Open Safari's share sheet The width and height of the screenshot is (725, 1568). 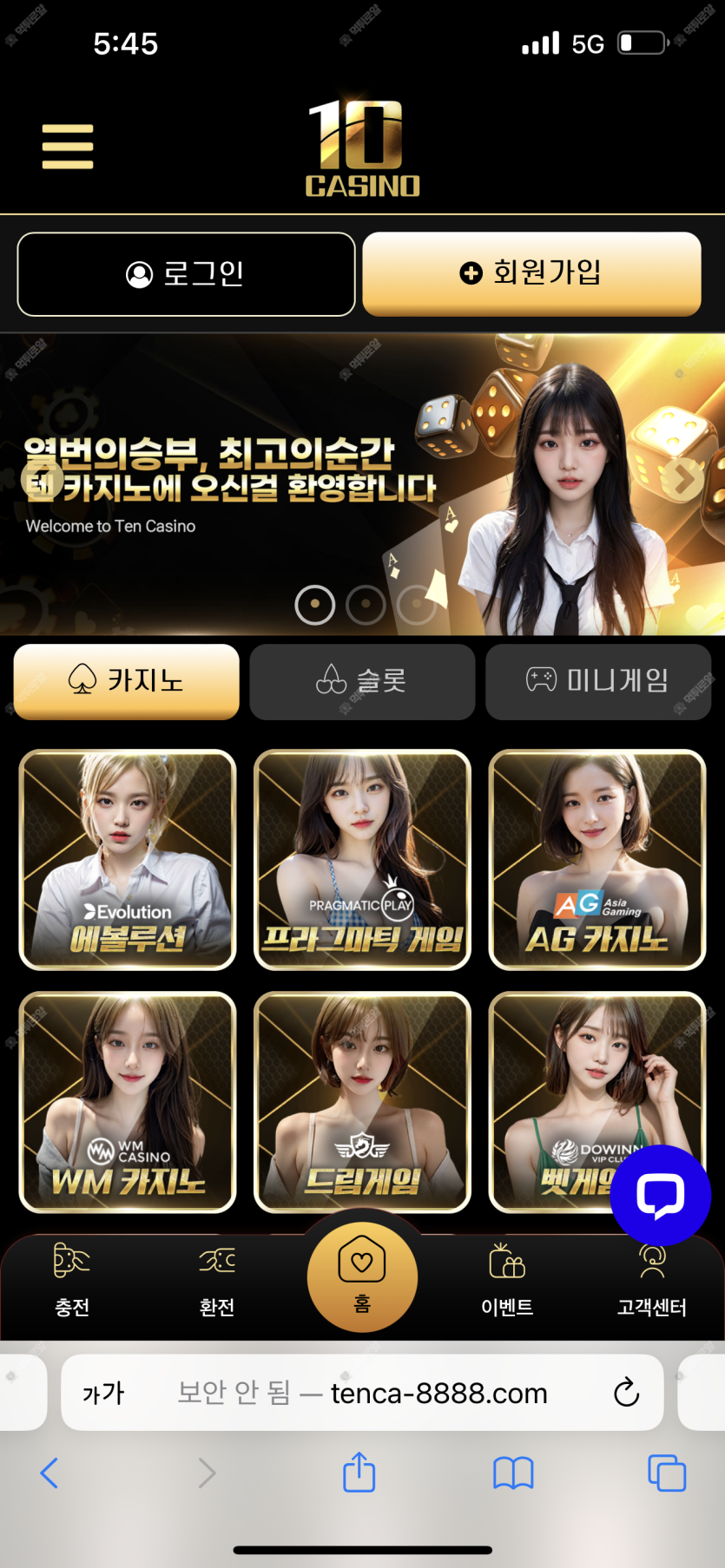coord(359,1473)
